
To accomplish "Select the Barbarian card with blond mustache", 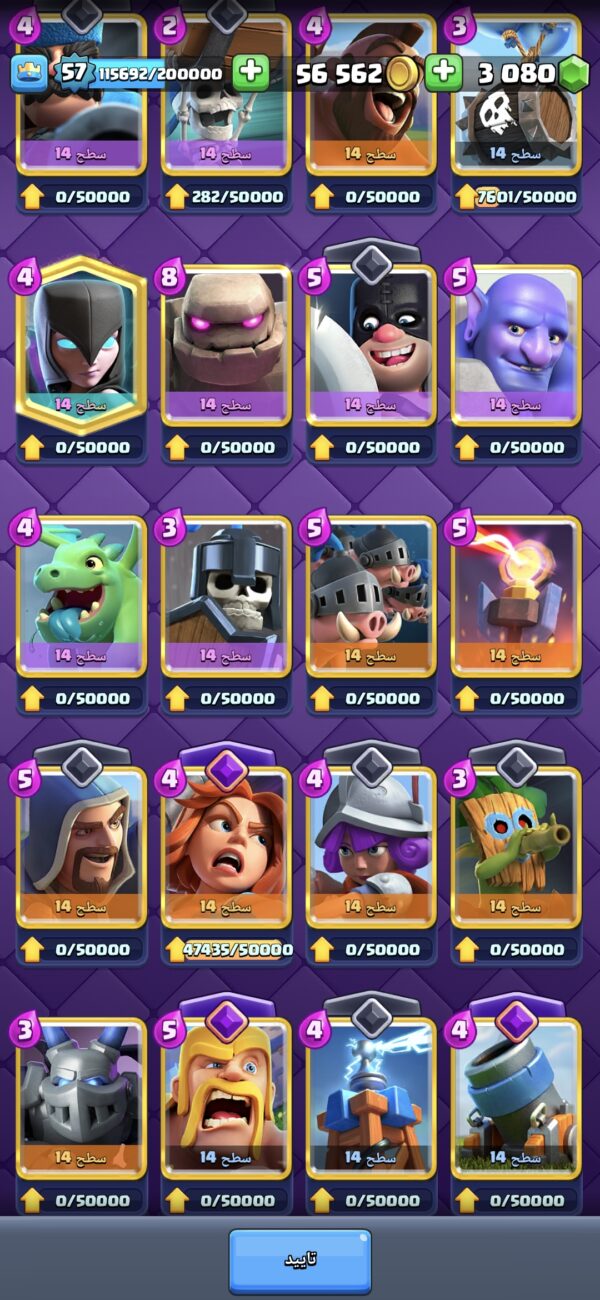I will pyautogui.click(x=227, y=1097).
